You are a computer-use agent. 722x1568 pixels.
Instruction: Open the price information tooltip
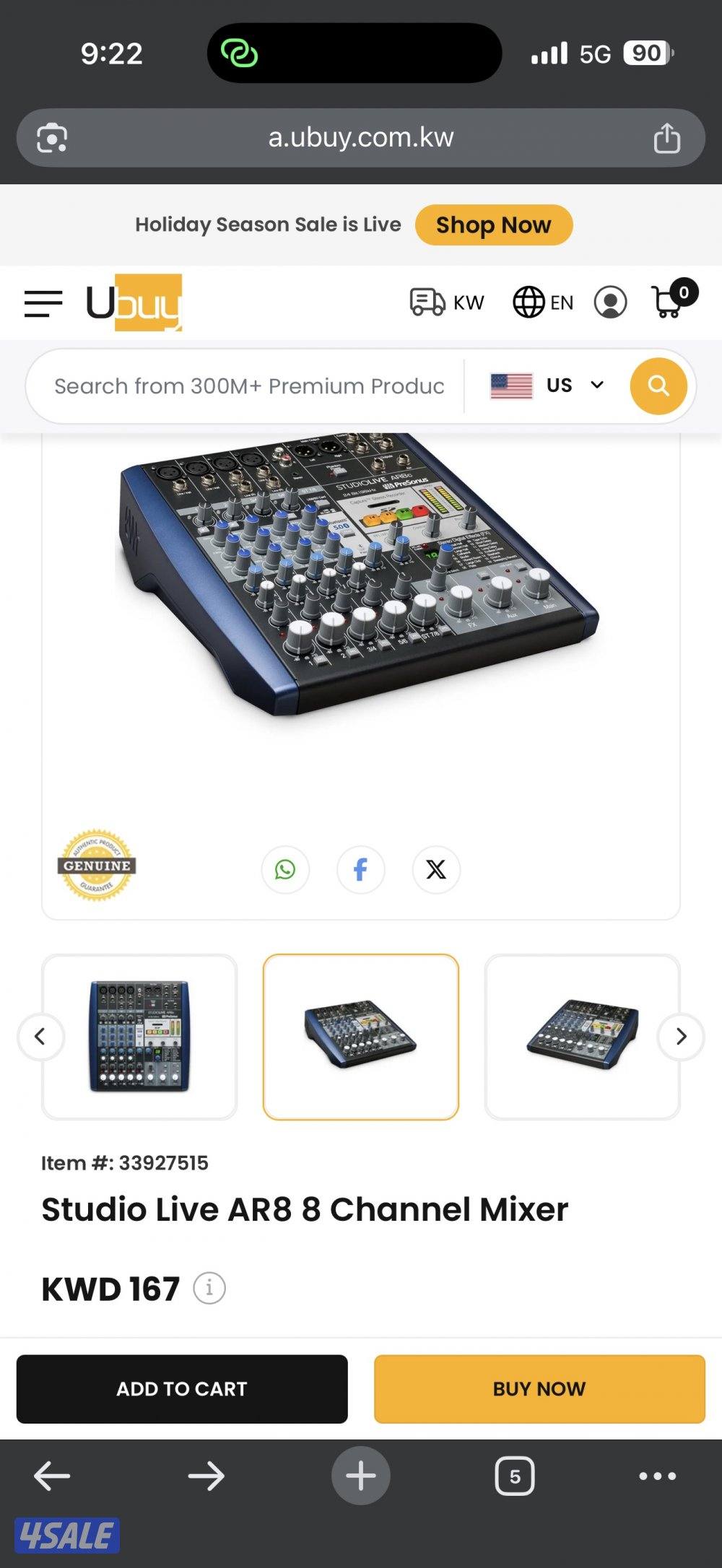[208, 1287]
